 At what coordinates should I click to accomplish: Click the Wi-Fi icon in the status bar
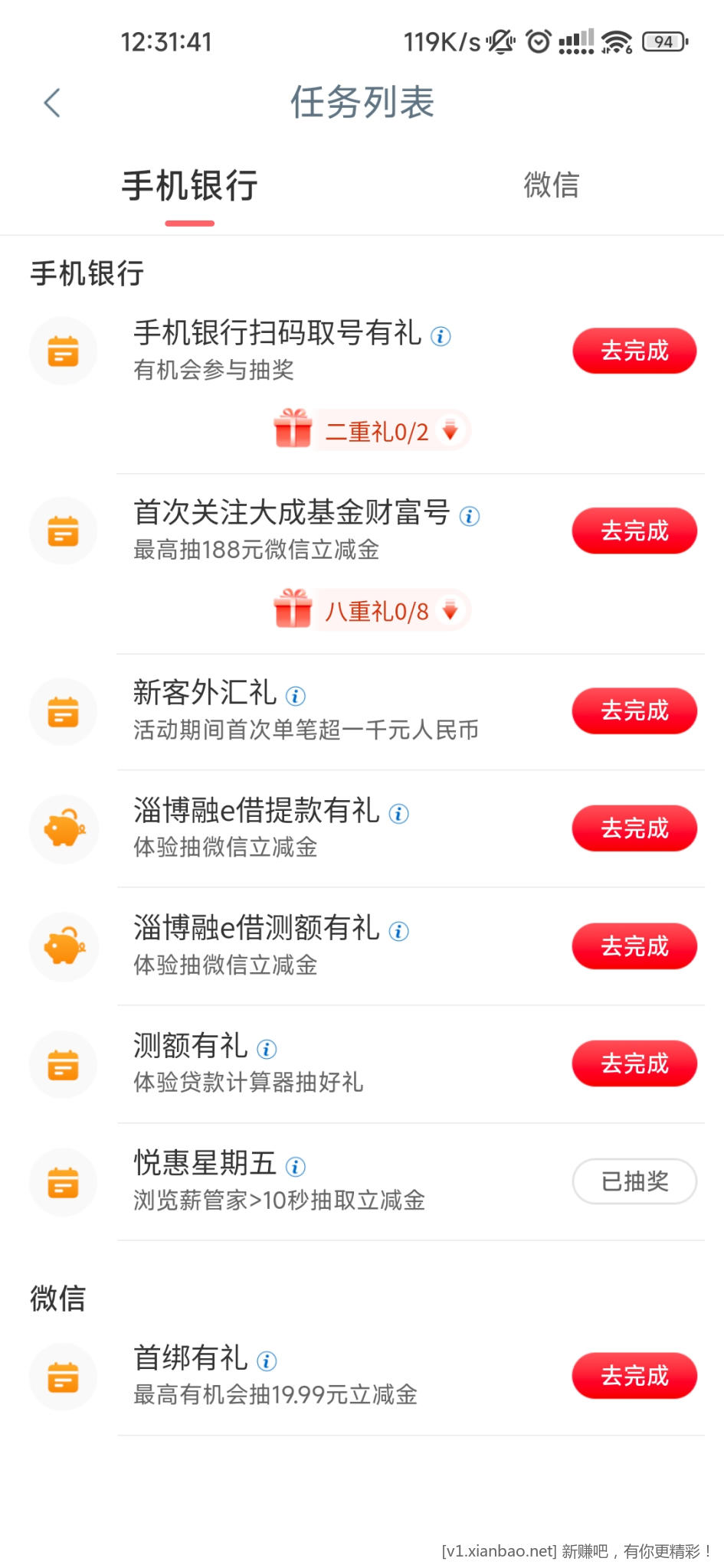point(618,42)
